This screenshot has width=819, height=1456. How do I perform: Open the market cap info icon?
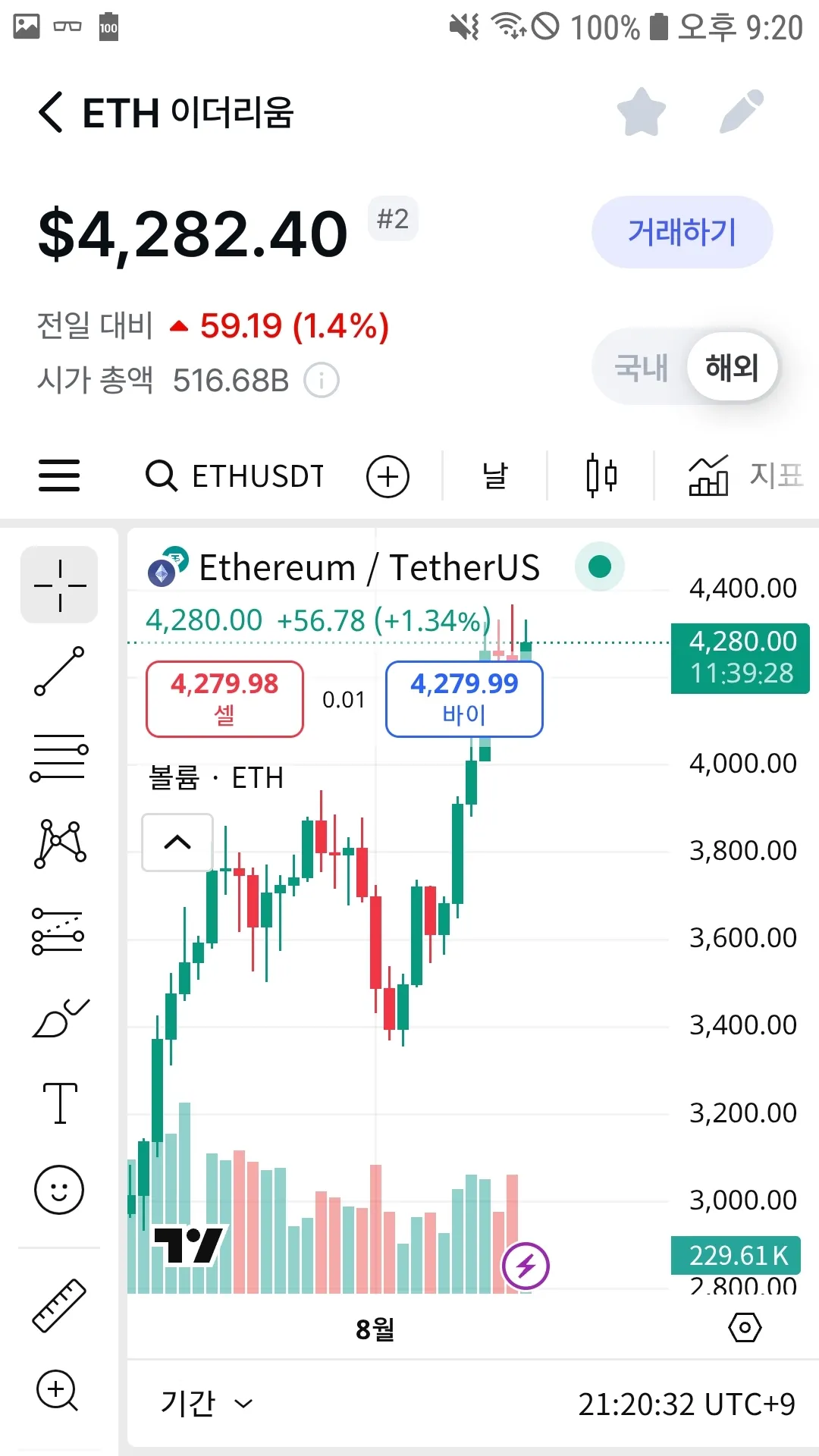point(322,381)
